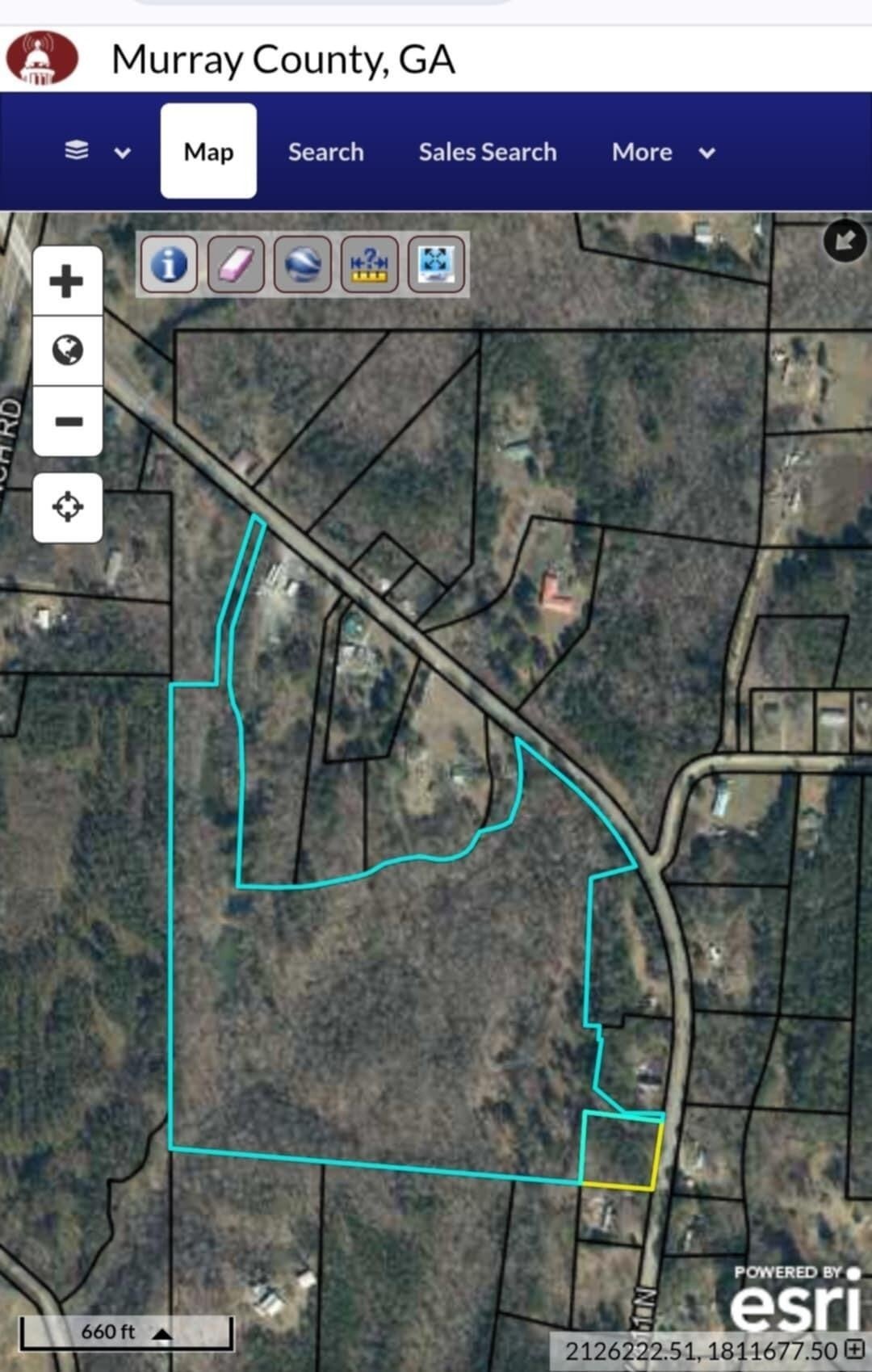This screenshot has height=1372, width=872.
Task: Toggle full screen map view
Action: (436, 264)
